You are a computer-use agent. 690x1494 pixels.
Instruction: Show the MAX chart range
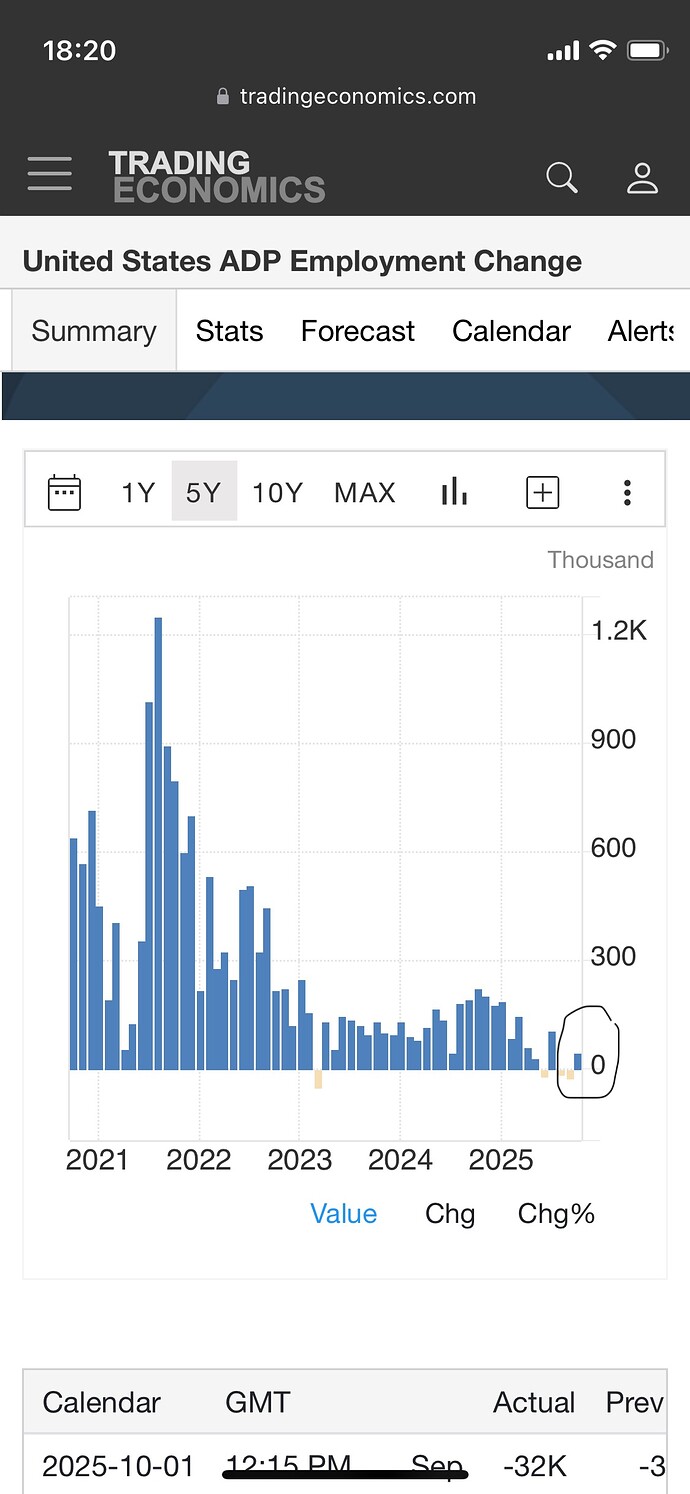[x=365, y=492]
